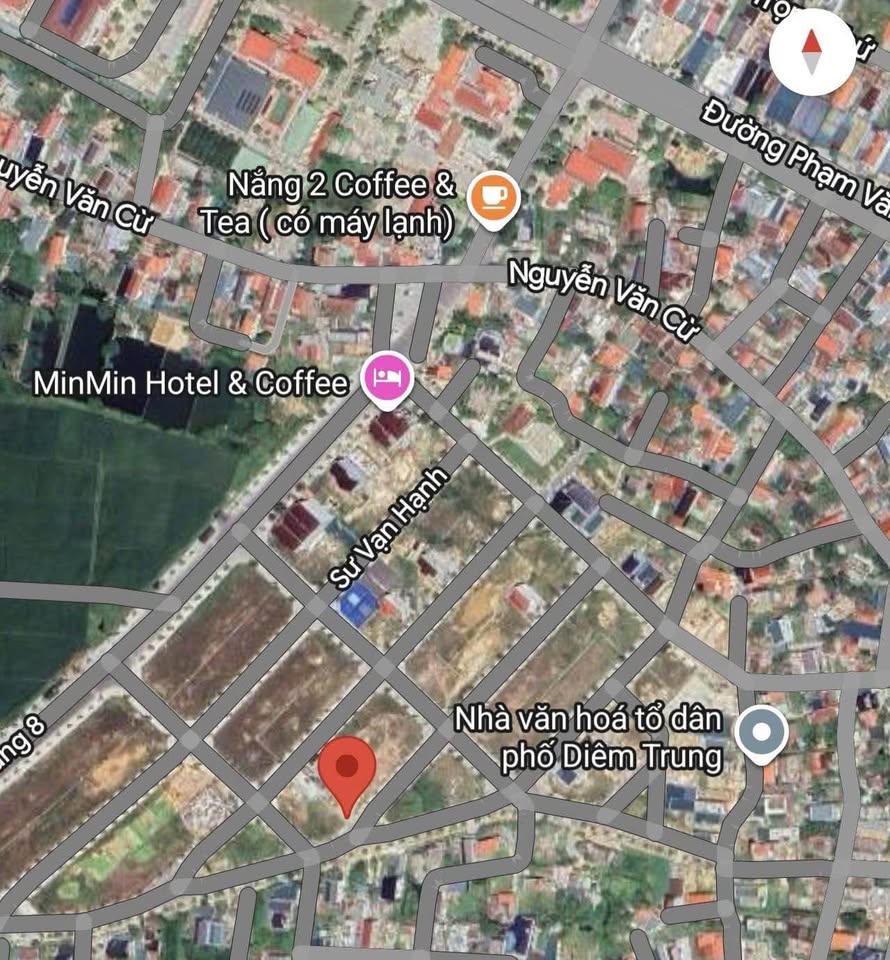Image resolution: width=890 pixels, height=960 pixels.
Task: Open the Nắng 2 Coffee & Tea marker
Action: [490, 196]
